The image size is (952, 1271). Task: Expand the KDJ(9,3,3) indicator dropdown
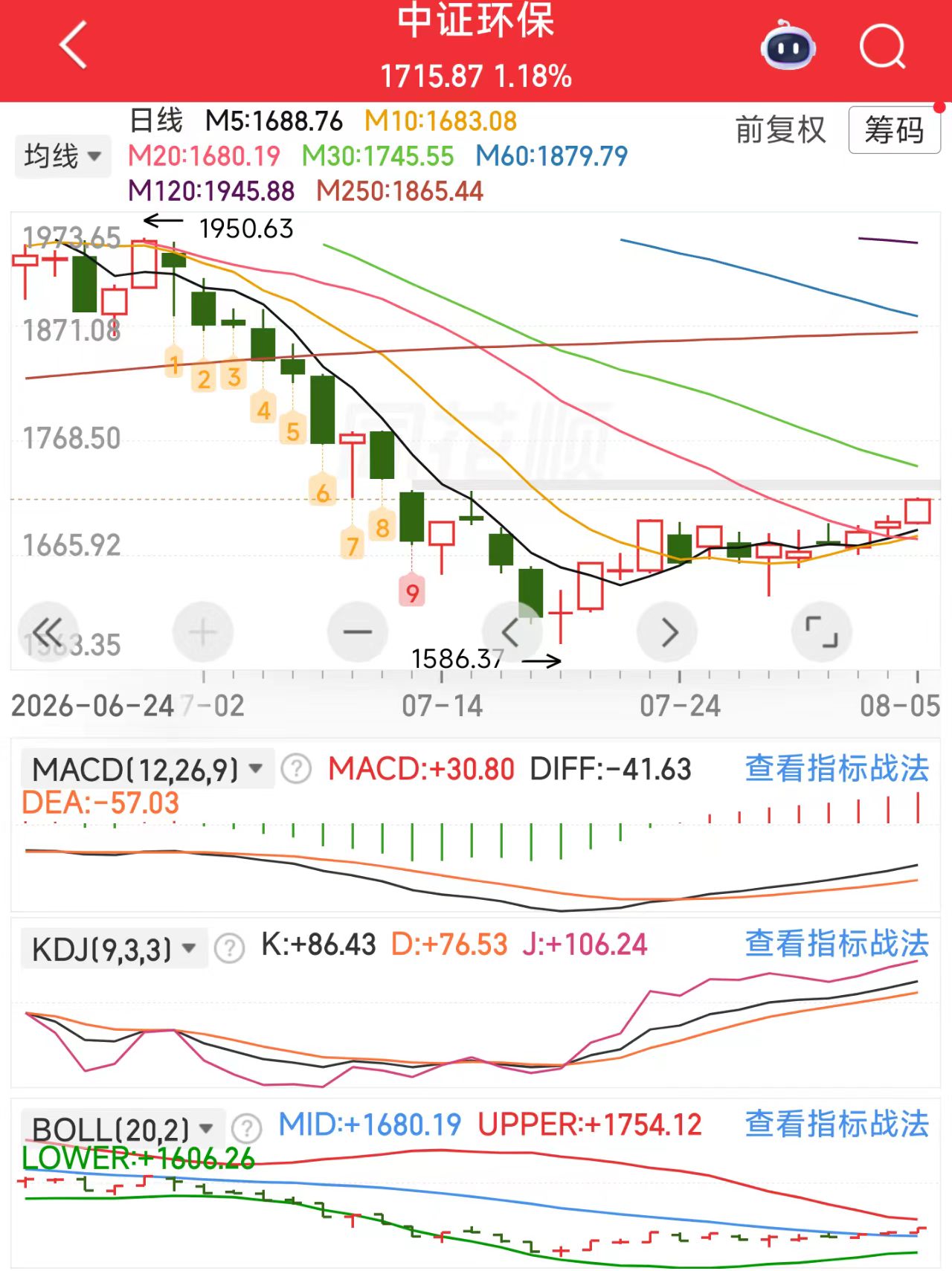114,949
